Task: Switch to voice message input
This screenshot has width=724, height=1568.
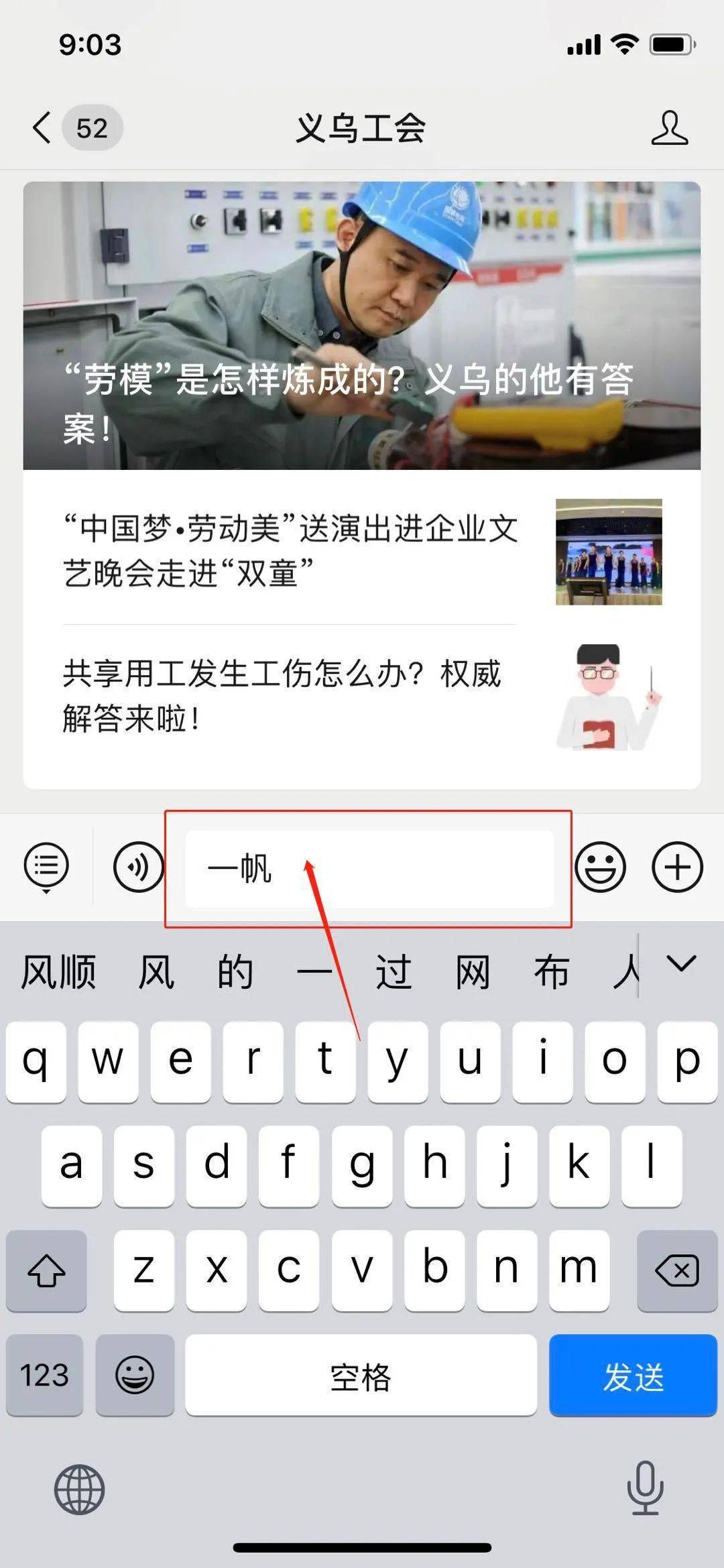Action: 138,867
